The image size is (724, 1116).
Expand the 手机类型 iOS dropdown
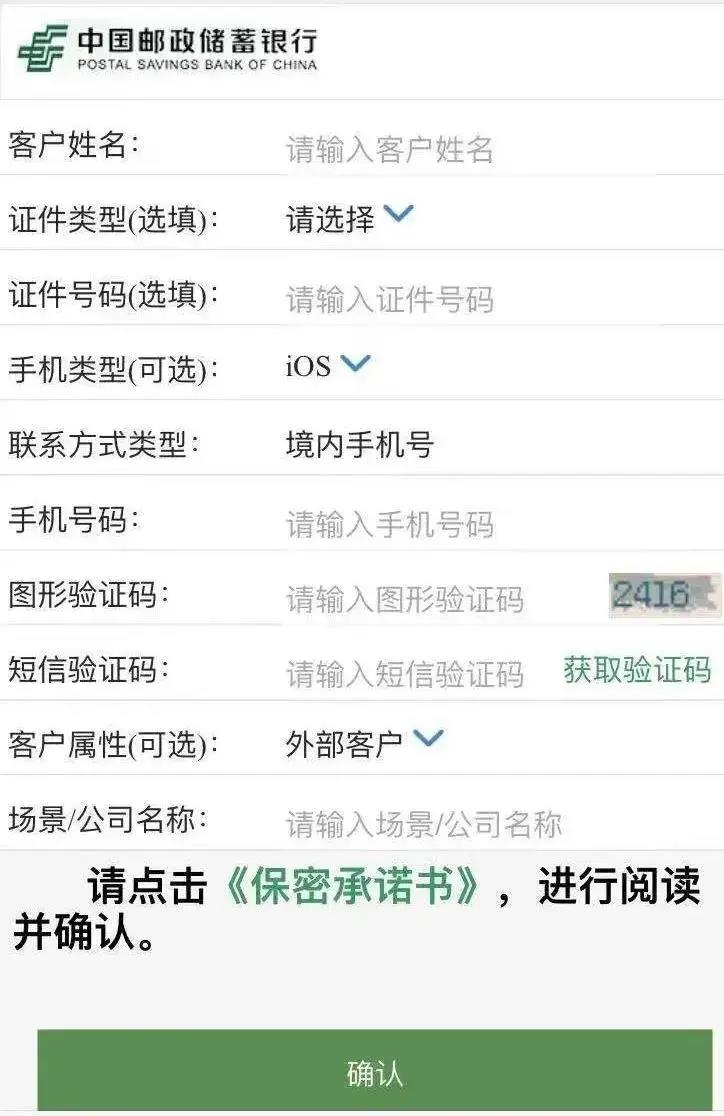coord(328,366)
